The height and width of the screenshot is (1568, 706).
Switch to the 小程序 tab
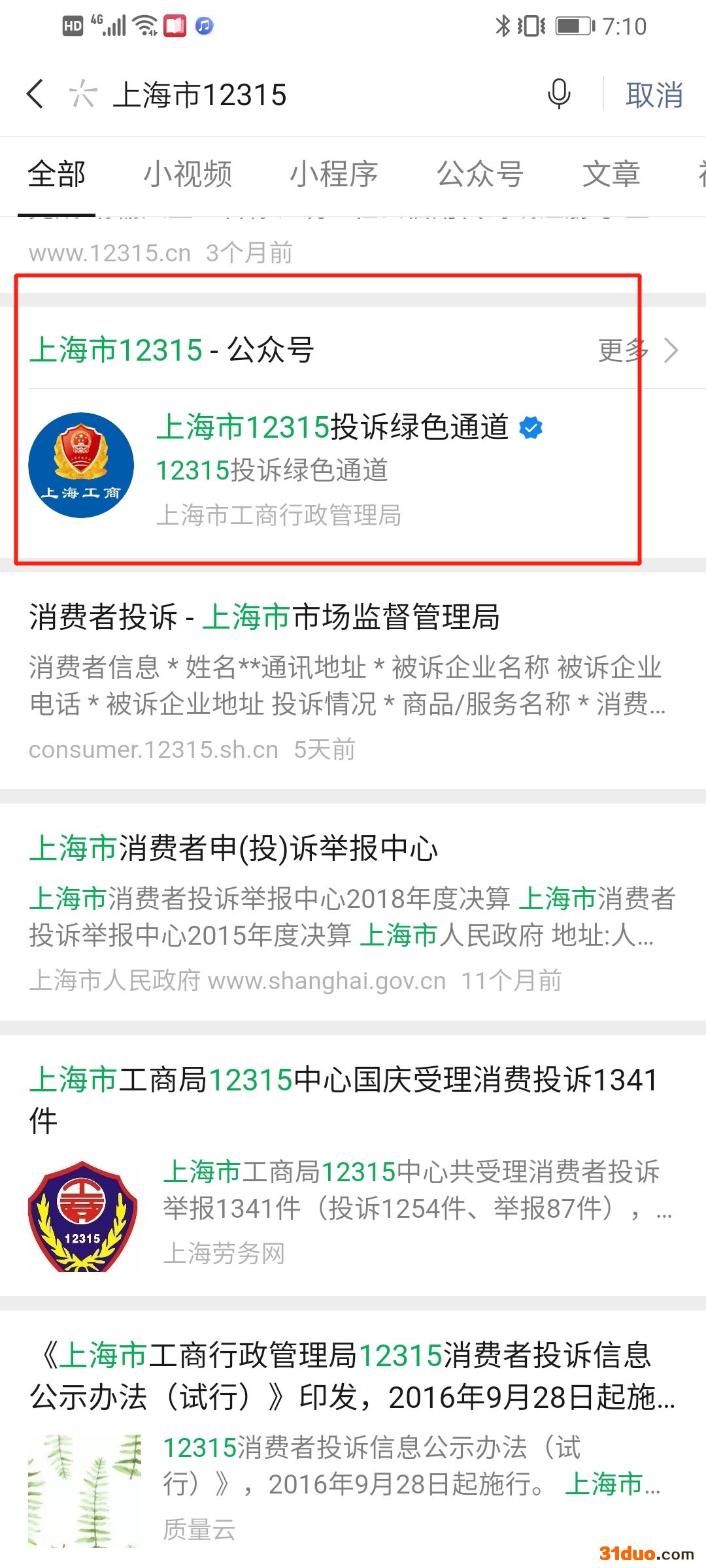point(333,174)
